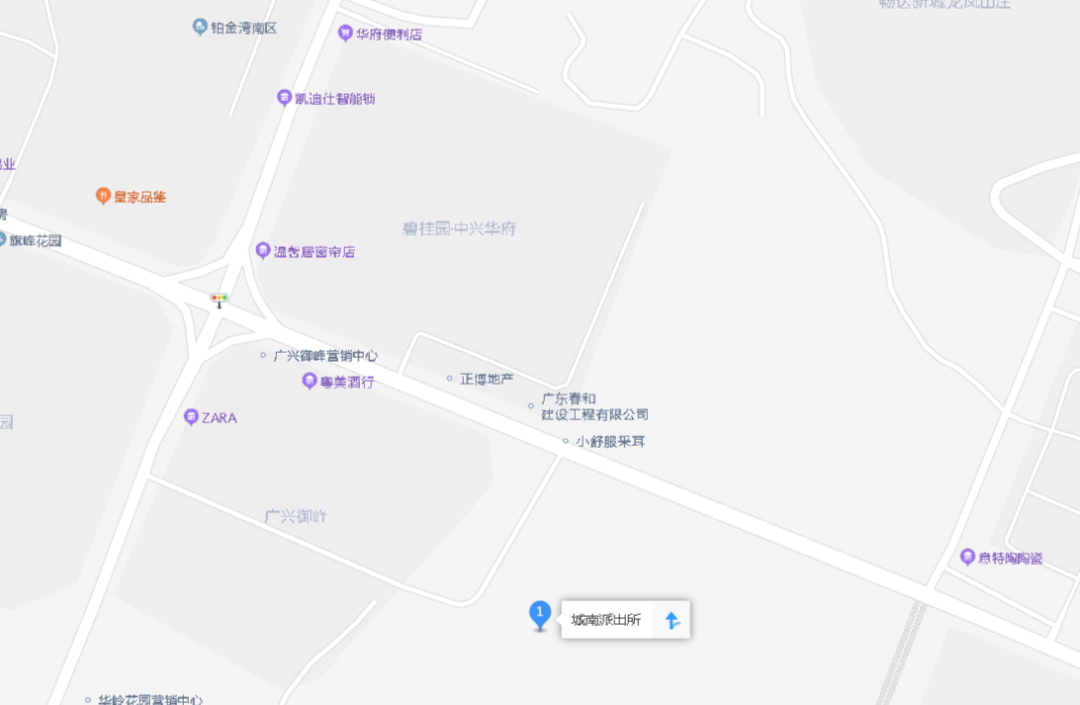Select the 皇家品鉴 restaurant marker
1080x705 pixels.
click(x=103, y=196)
